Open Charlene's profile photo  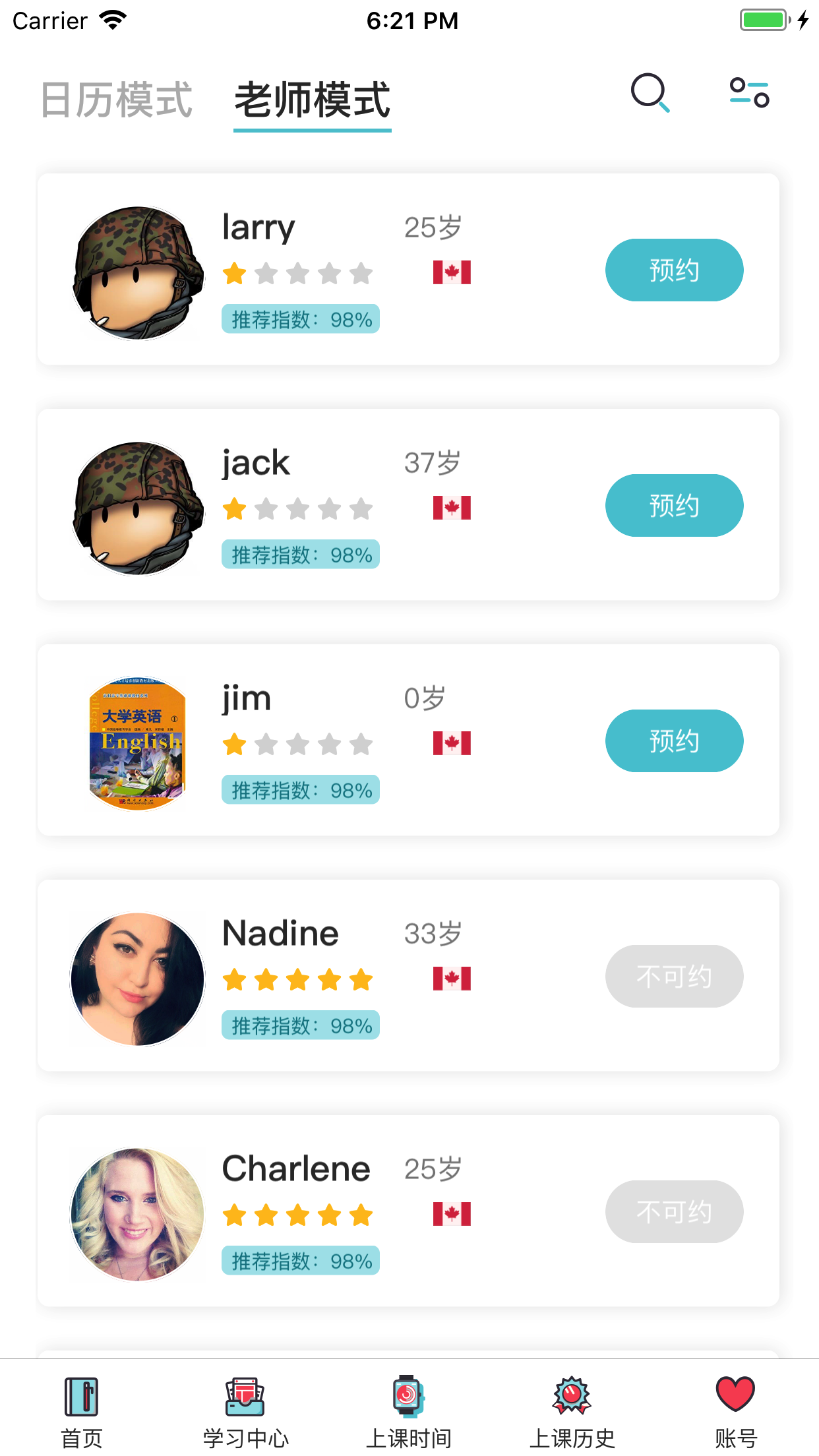pos(138,1215)
